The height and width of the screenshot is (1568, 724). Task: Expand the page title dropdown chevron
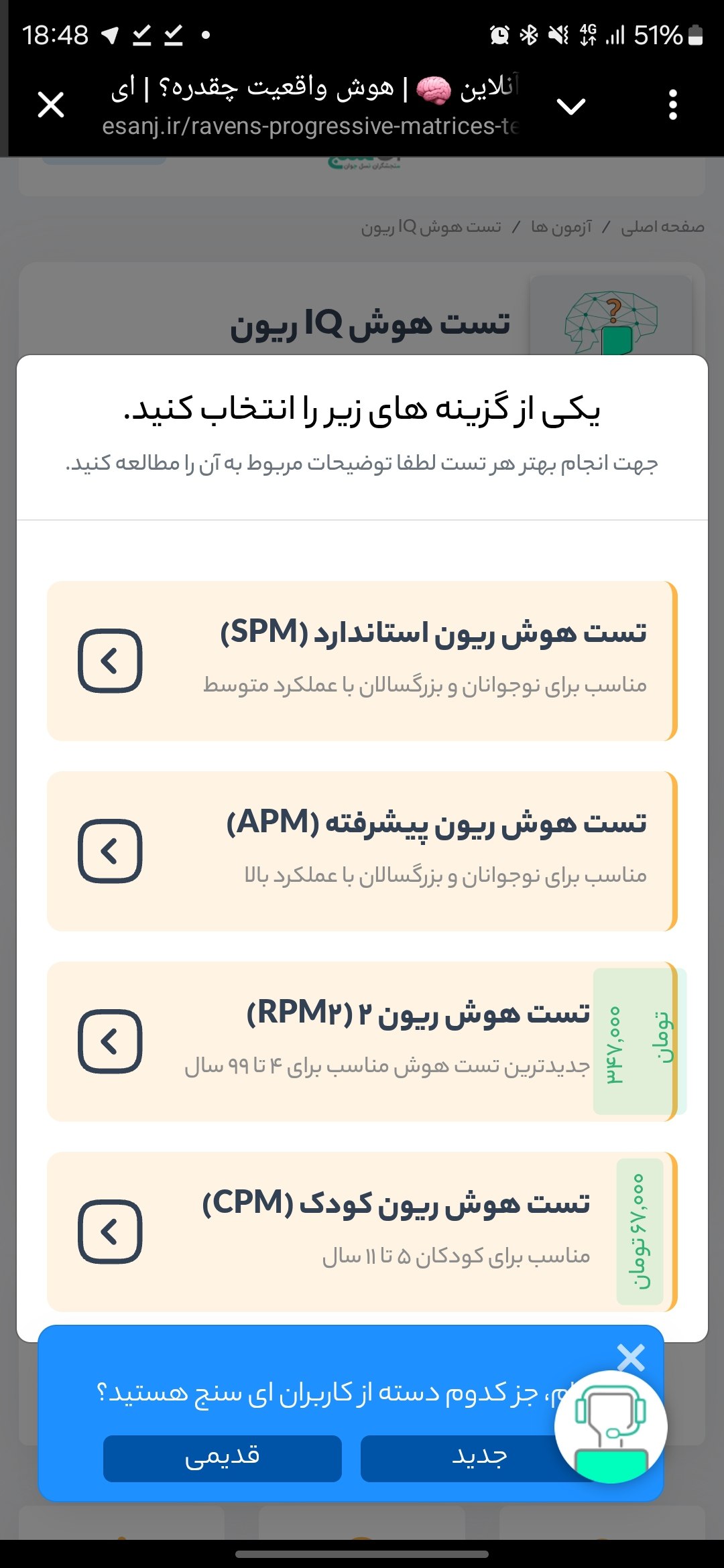tap(571, 106)
